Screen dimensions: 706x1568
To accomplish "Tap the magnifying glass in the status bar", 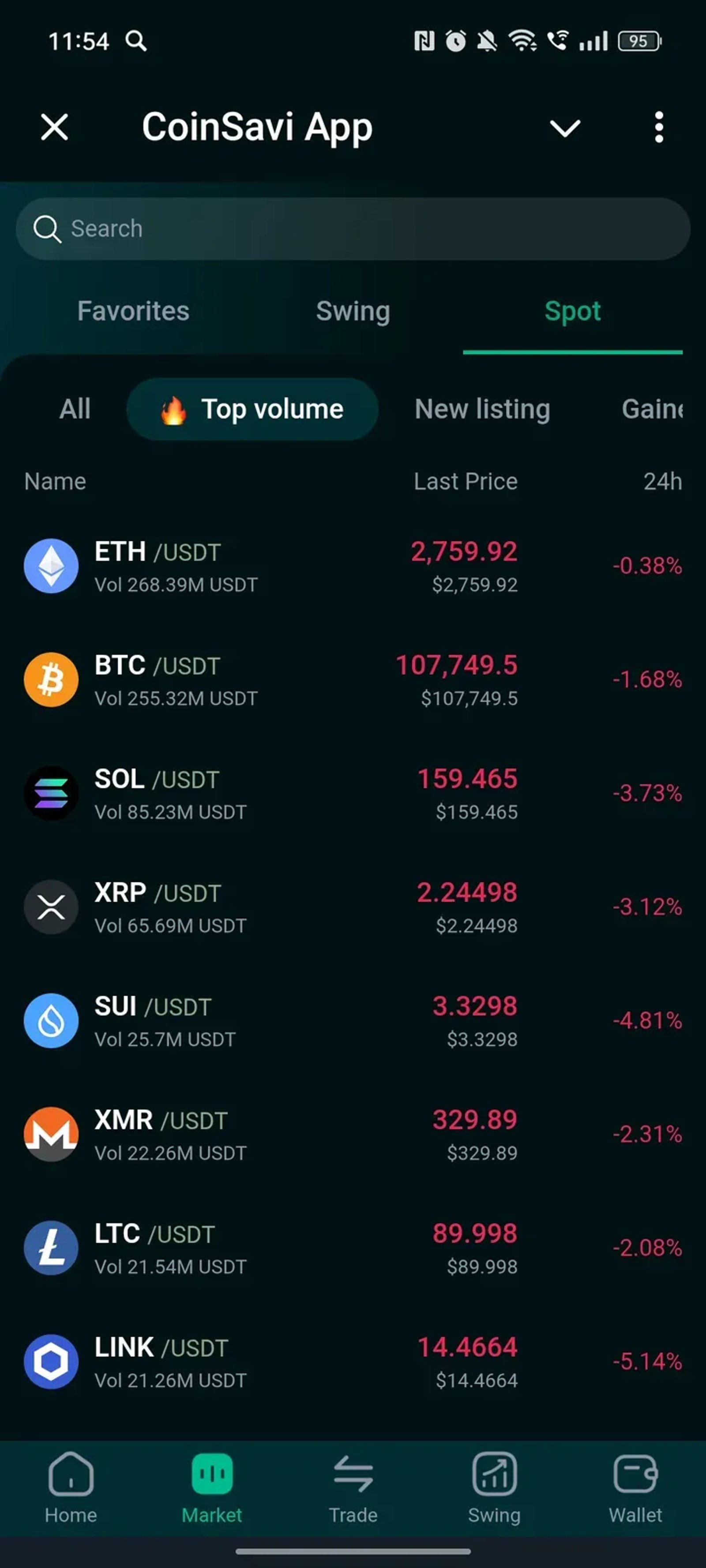I will click(x=136, y=41).
